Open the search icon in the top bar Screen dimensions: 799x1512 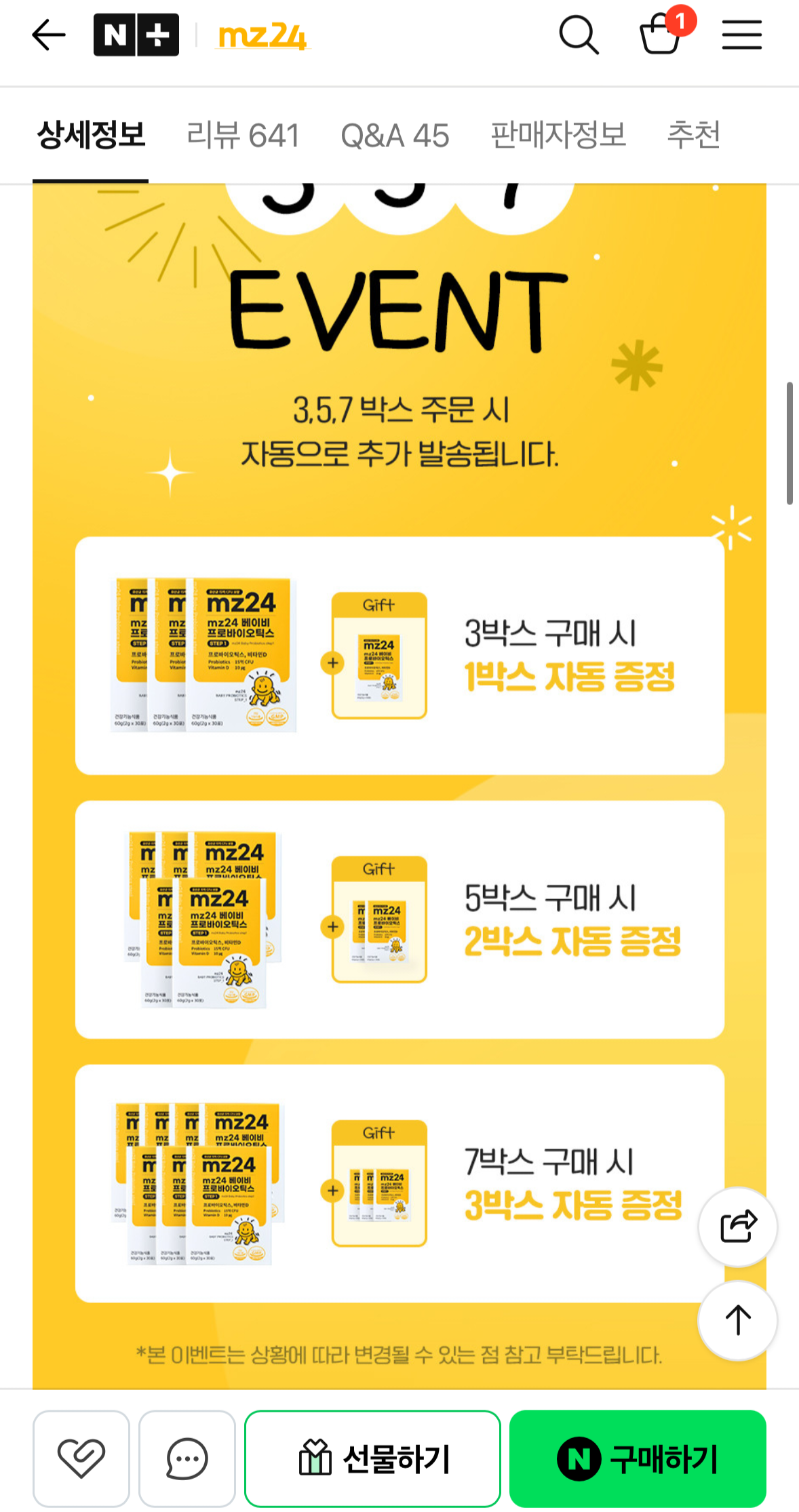pos(579,37)
